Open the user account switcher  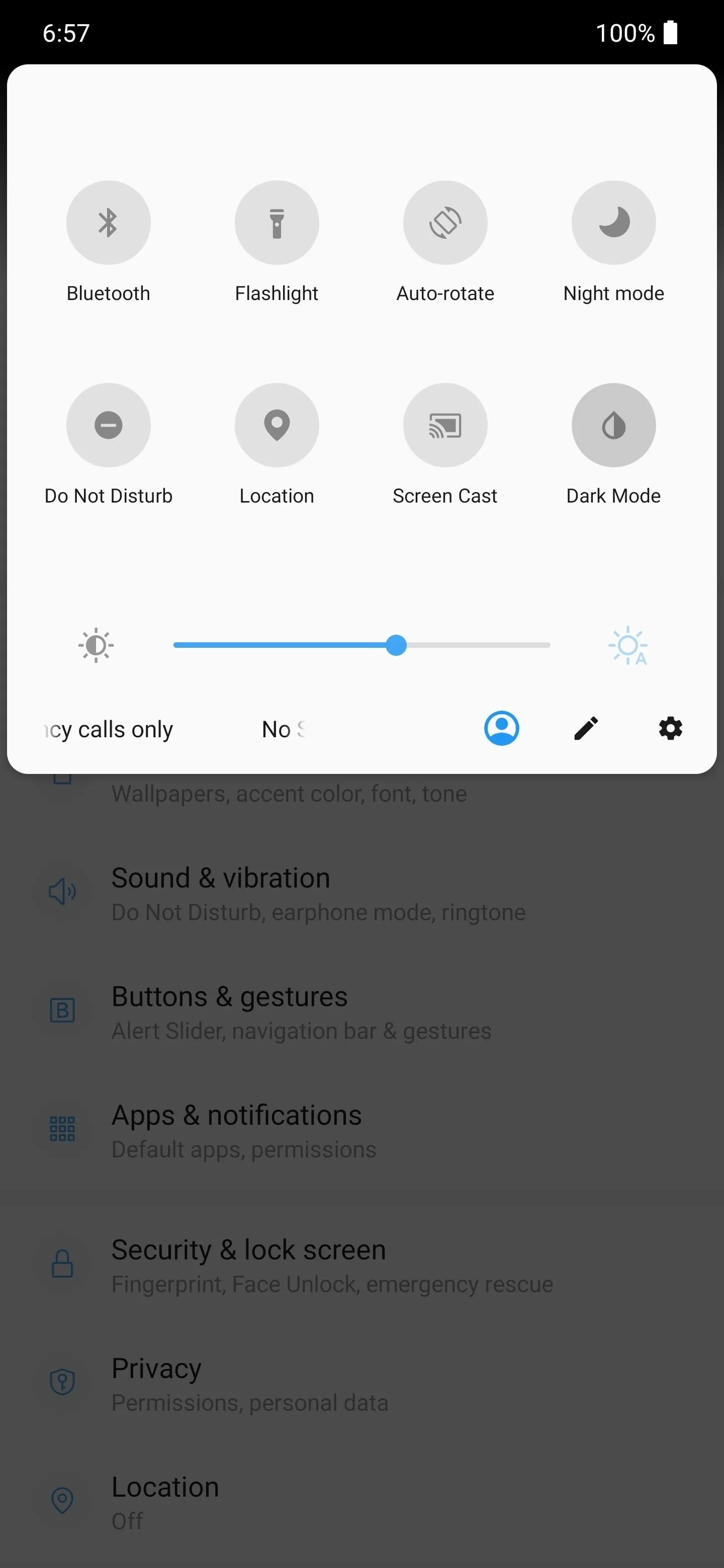502,729
